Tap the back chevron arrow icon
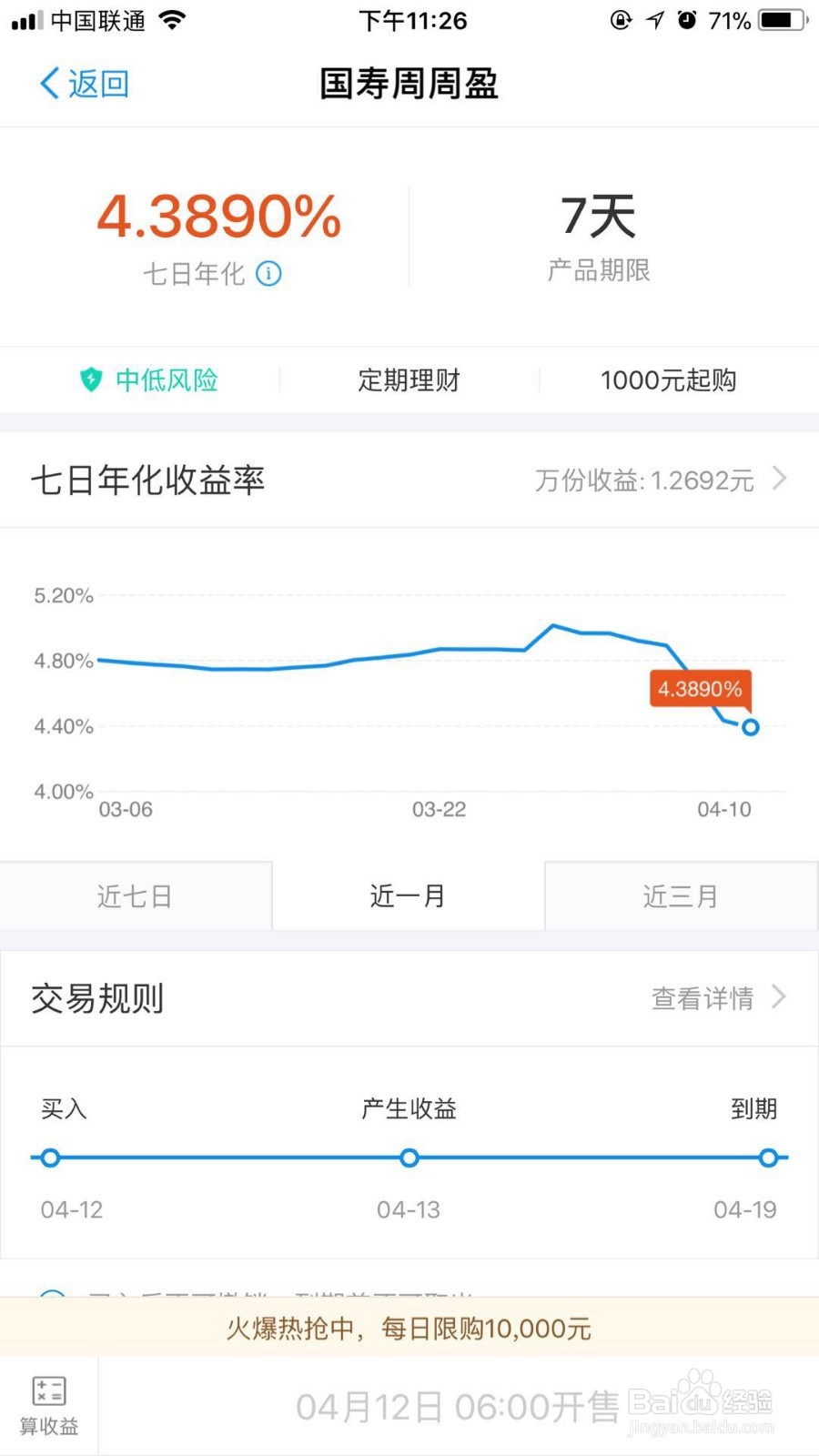 coord(50,83)
